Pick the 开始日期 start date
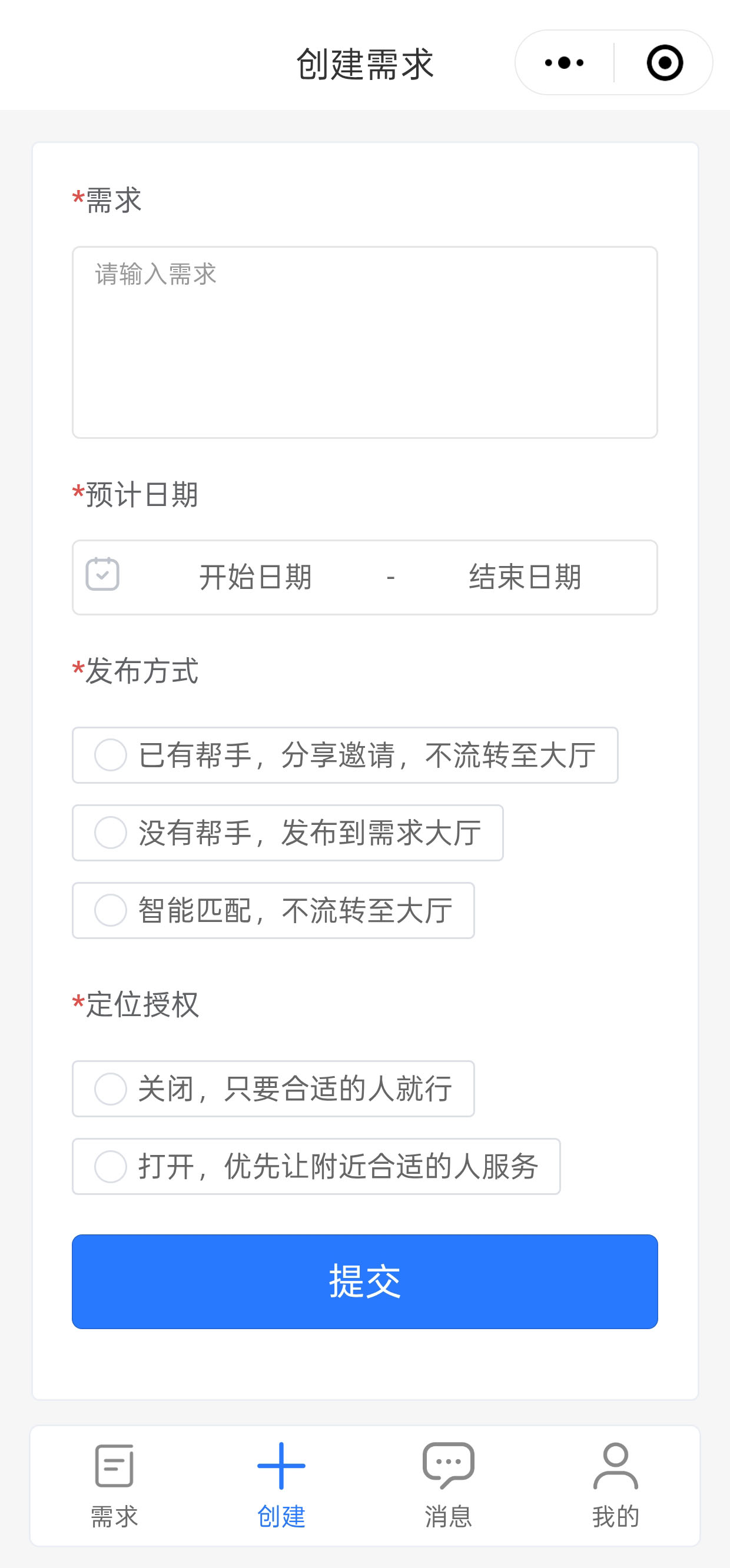 [255, 577]
